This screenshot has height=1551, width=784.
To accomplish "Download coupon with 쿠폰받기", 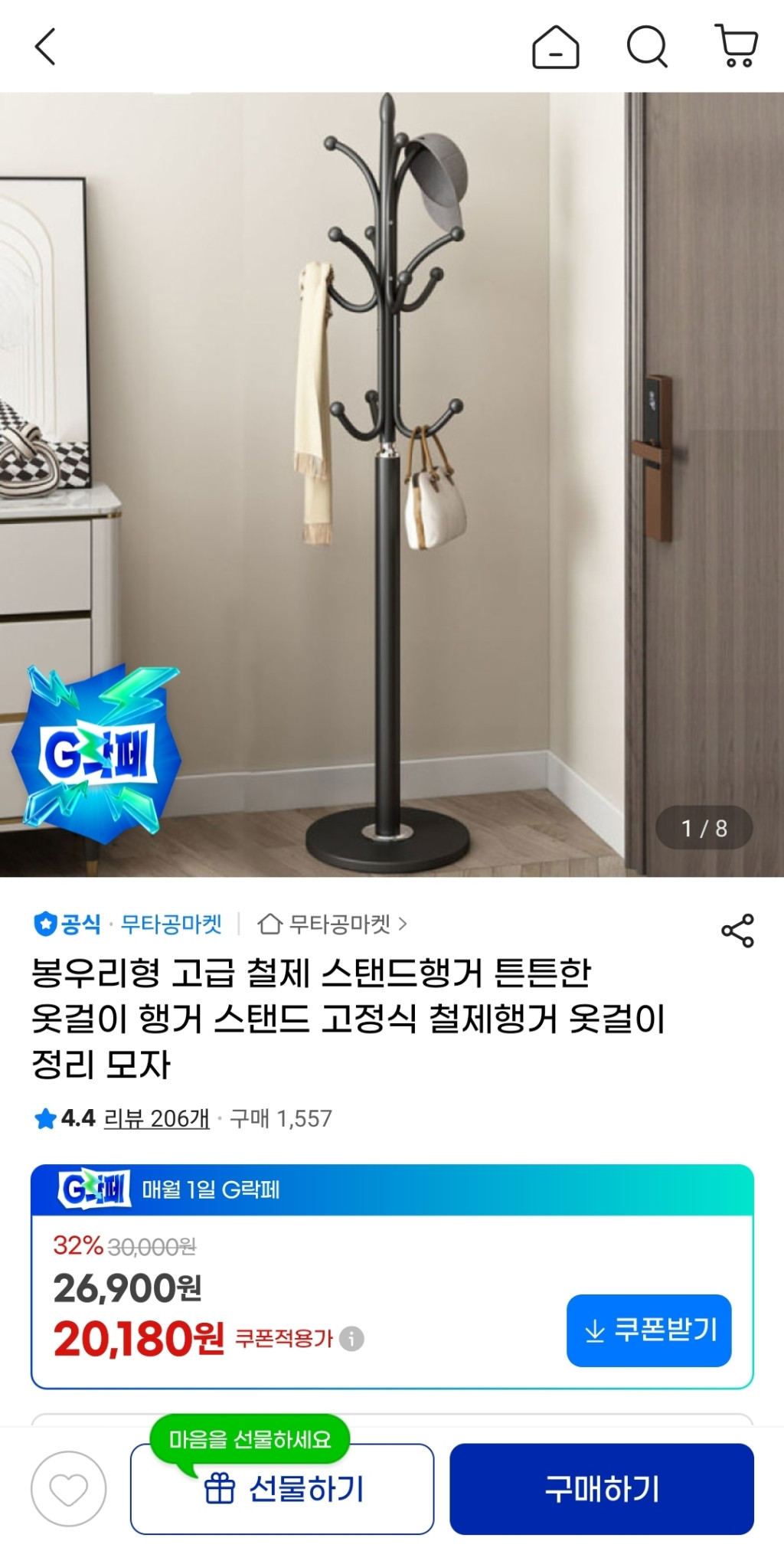I will pos(648,1330).
